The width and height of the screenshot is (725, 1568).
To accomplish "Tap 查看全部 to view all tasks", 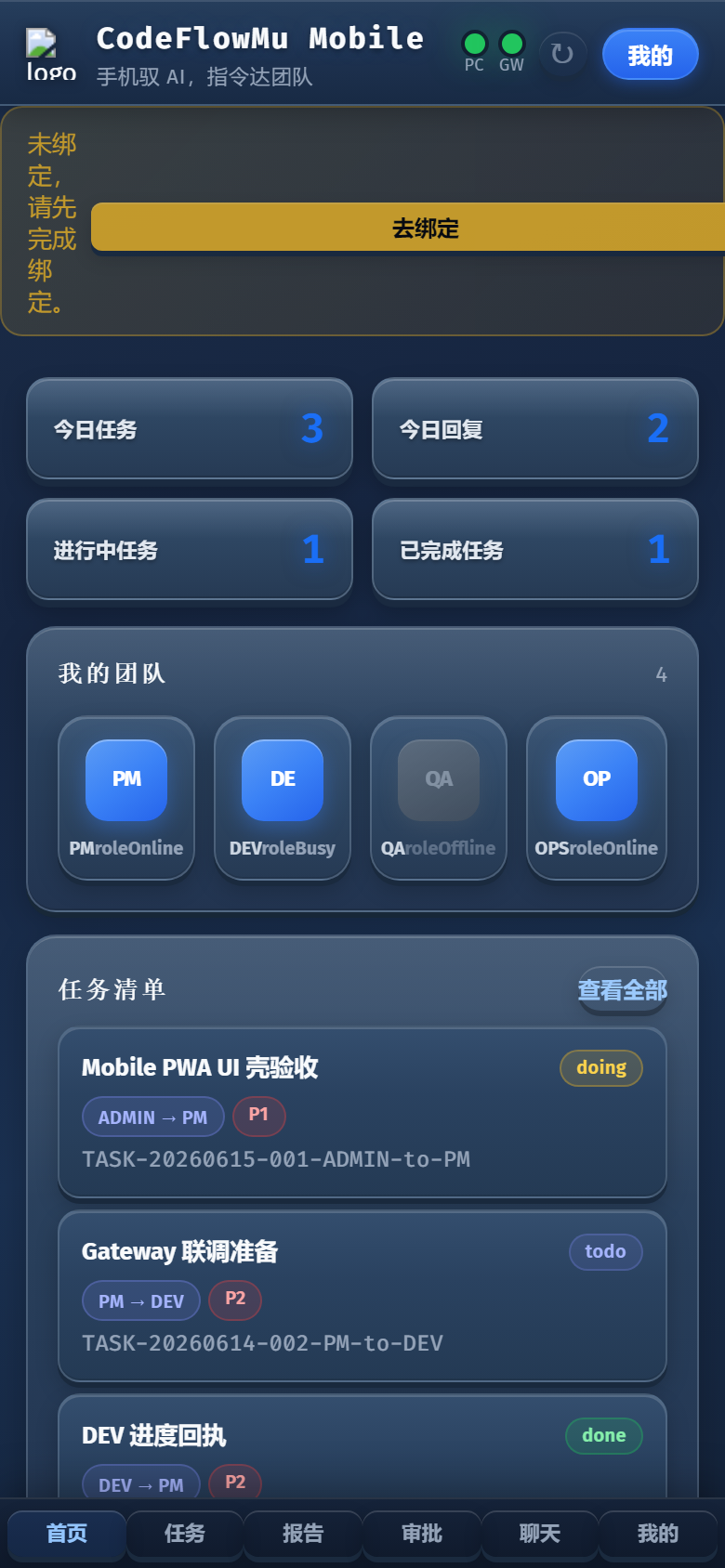I will coord(623,990).
